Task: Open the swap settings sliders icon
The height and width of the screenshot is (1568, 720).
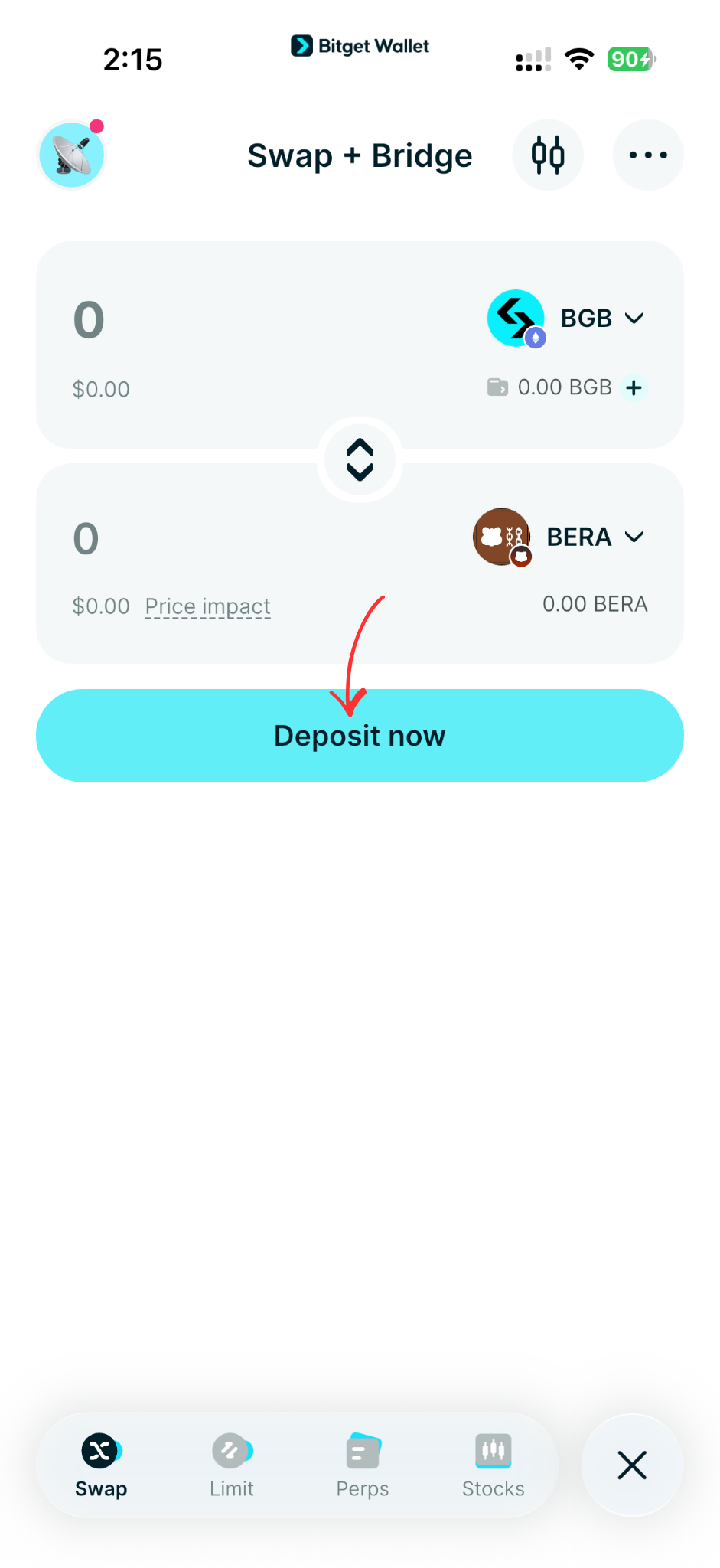Action: [548, 155]
